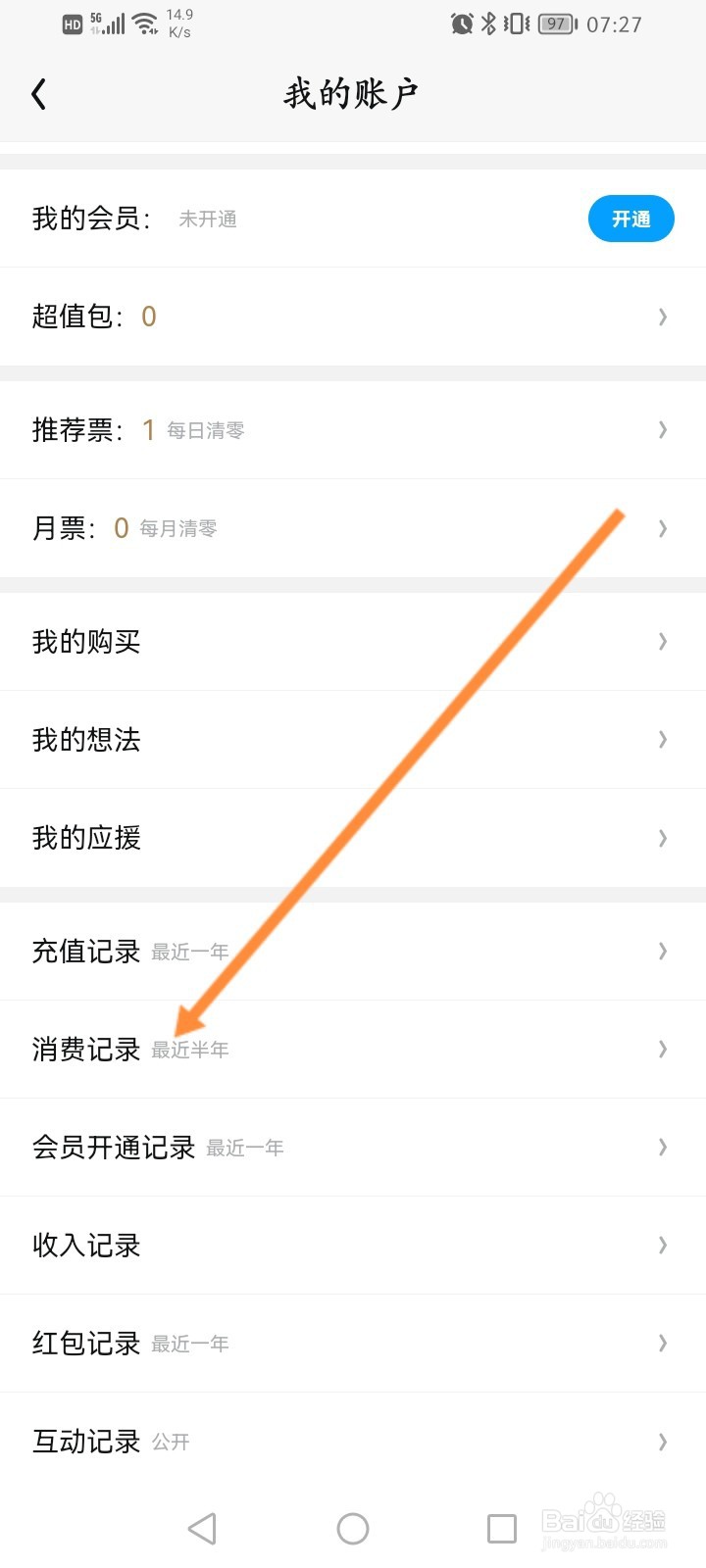
Task: Open 消费记录 indicated by the arrow
Action: [x=353, y=1050]
